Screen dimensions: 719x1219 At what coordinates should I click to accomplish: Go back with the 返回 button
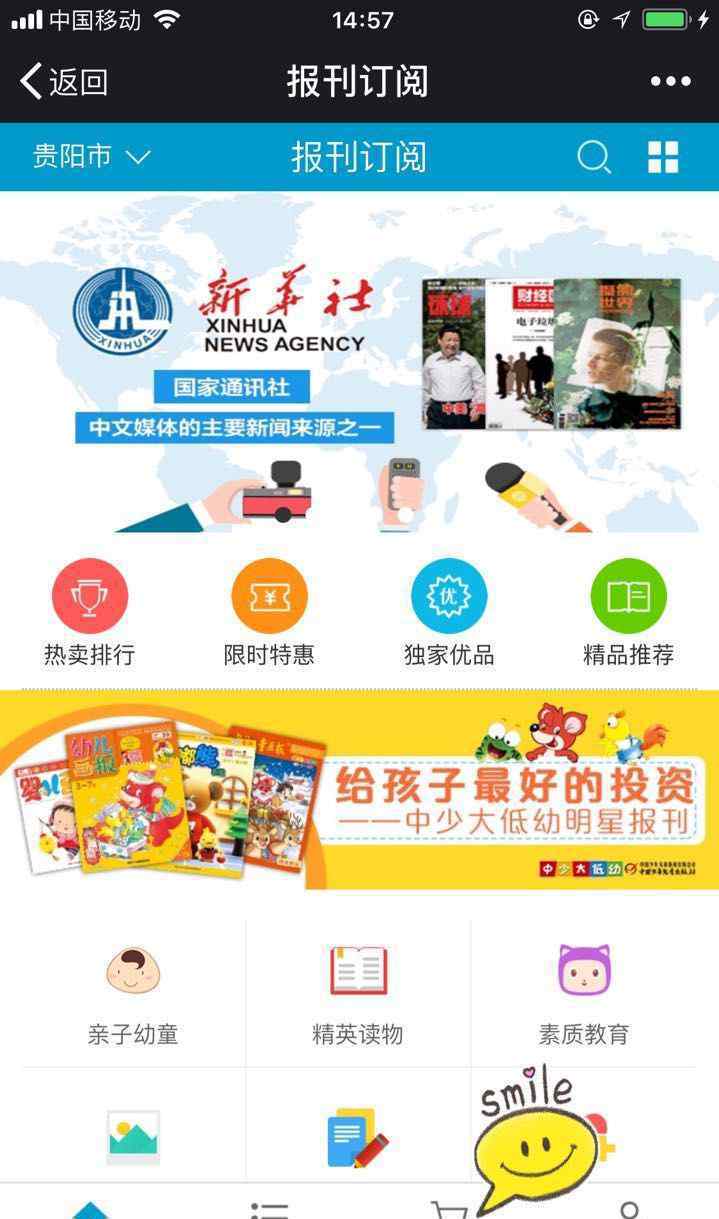(x=64, y=81)
